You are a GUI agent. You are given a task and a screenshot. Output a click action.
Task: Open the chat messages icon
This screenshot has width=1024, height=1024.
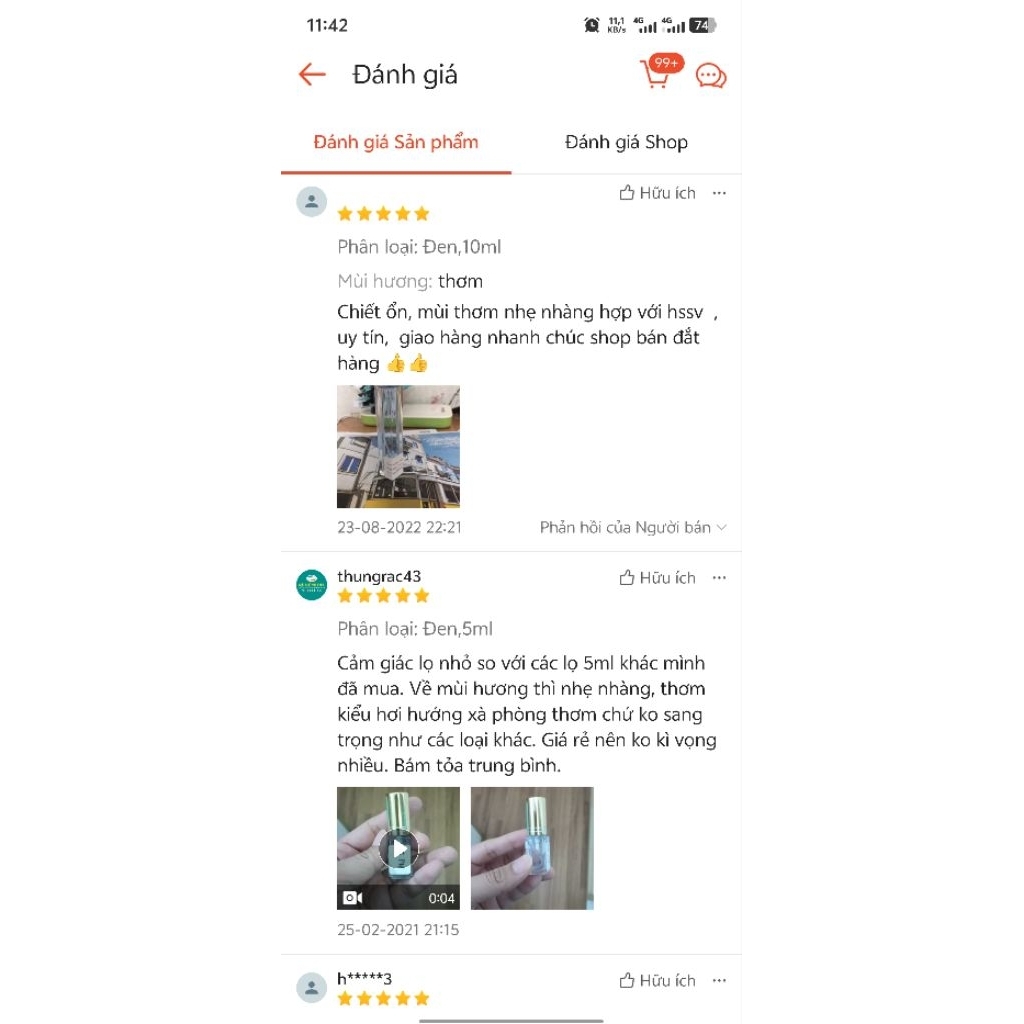coord(711,76)
